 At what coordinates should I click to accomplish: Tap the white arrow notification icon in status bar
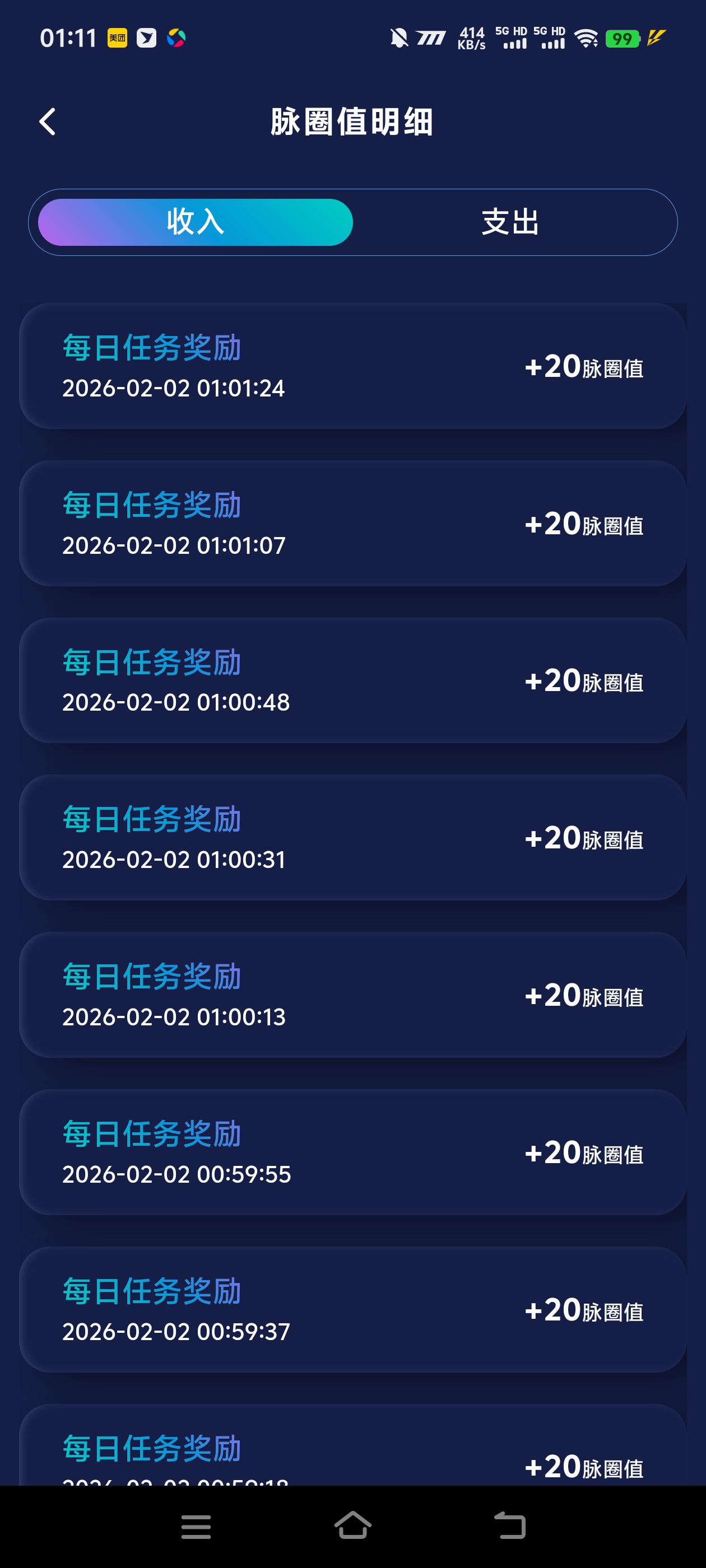[147, 38]
